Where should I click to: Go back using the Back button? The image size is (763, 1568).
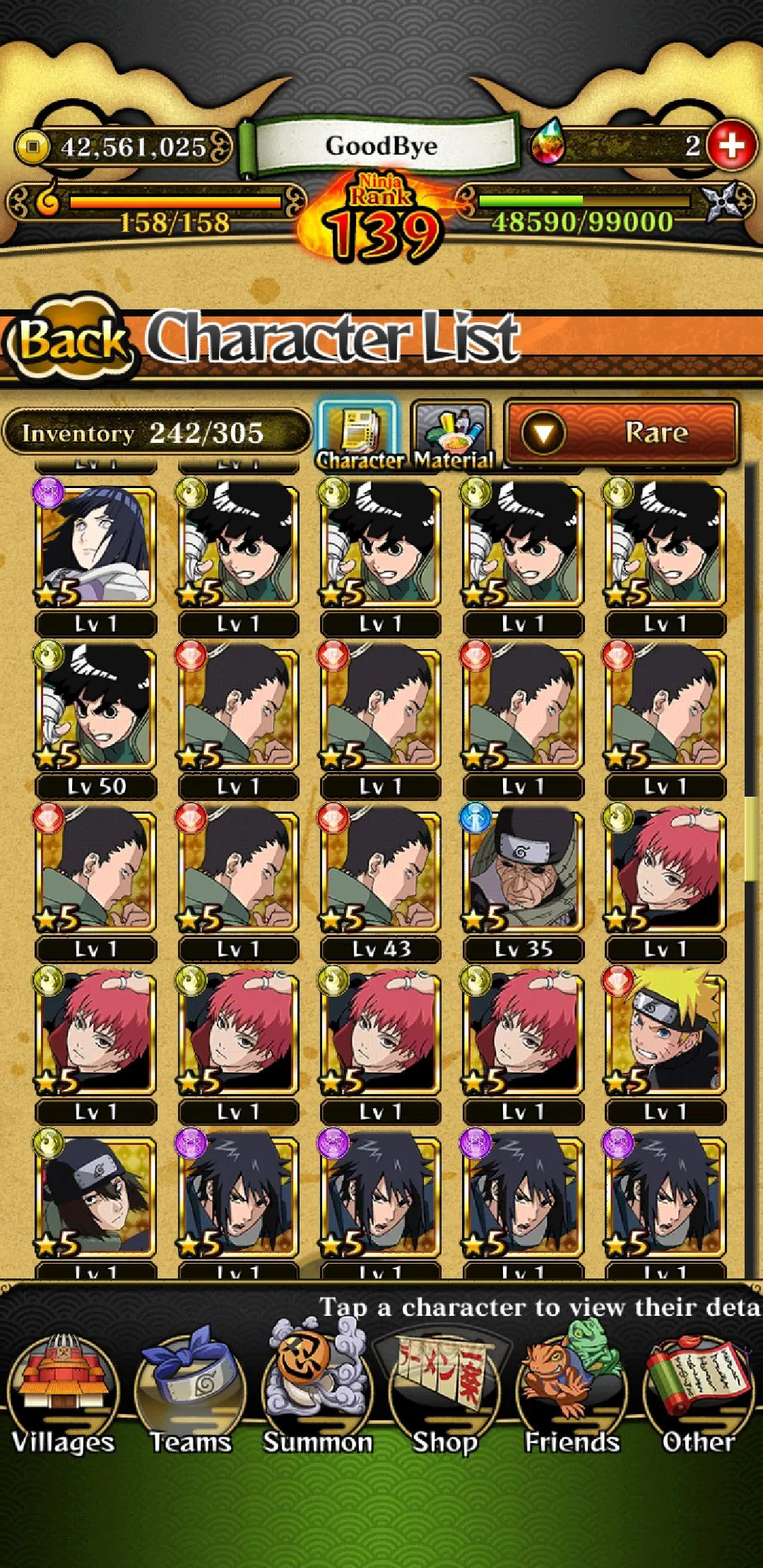(71, 341)
